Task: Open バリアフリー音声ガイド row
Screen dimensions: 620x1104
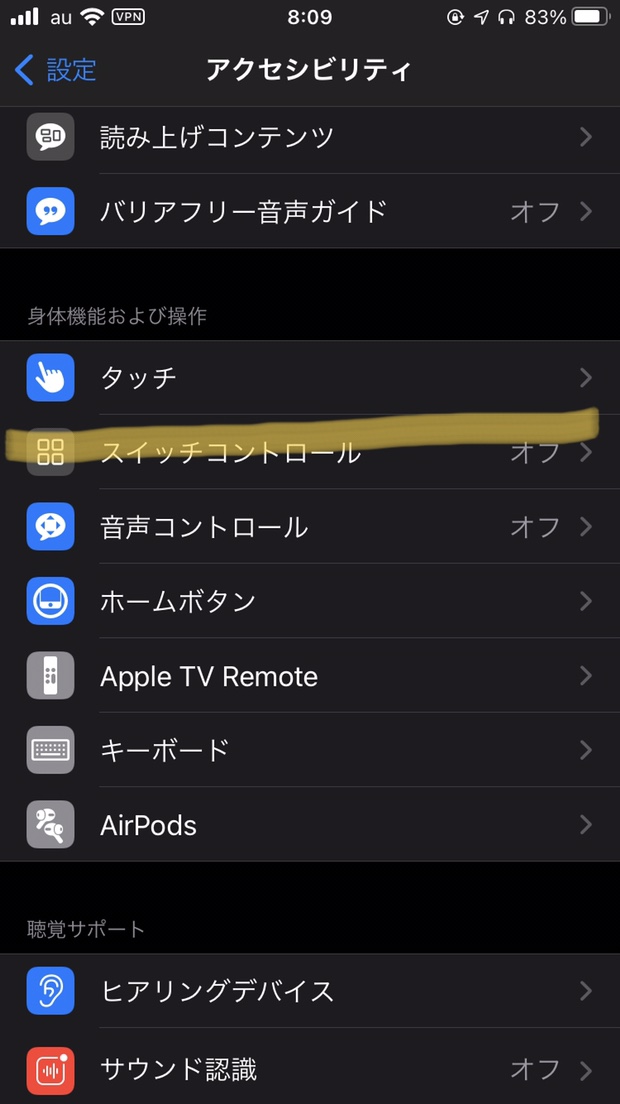Action: click(x=310, y=211)
